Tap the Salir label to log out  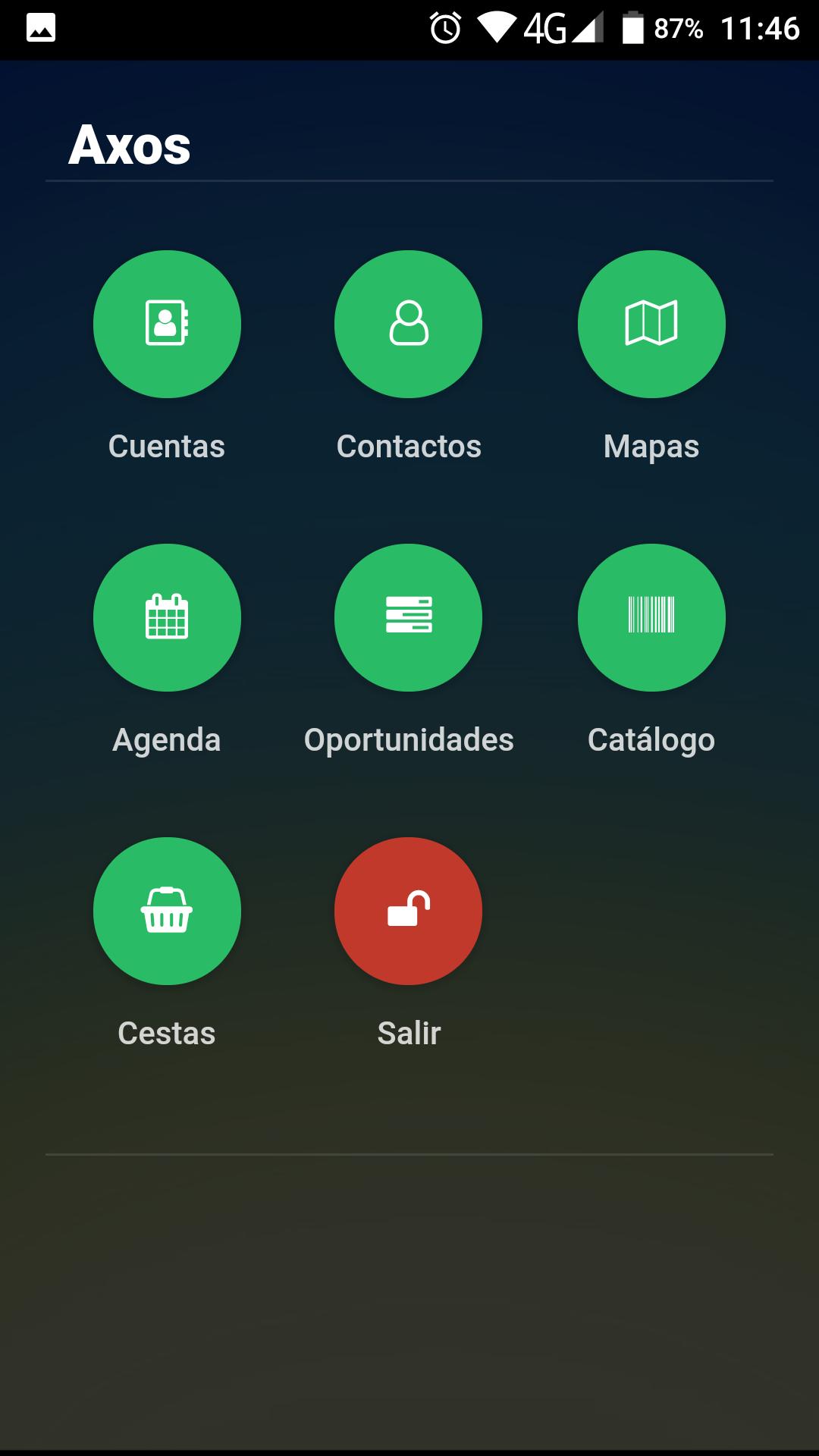point(408,1031)
